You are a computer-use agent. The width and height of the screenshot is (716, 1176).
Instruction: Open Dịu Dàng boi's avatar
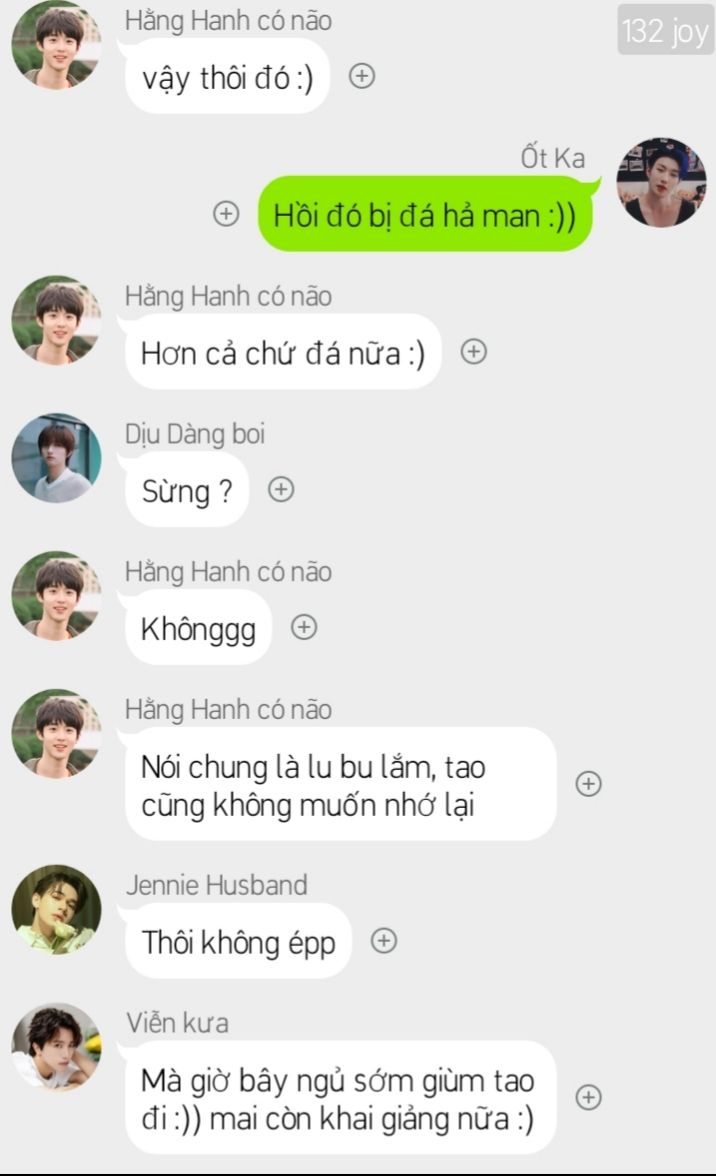[56, 458]
